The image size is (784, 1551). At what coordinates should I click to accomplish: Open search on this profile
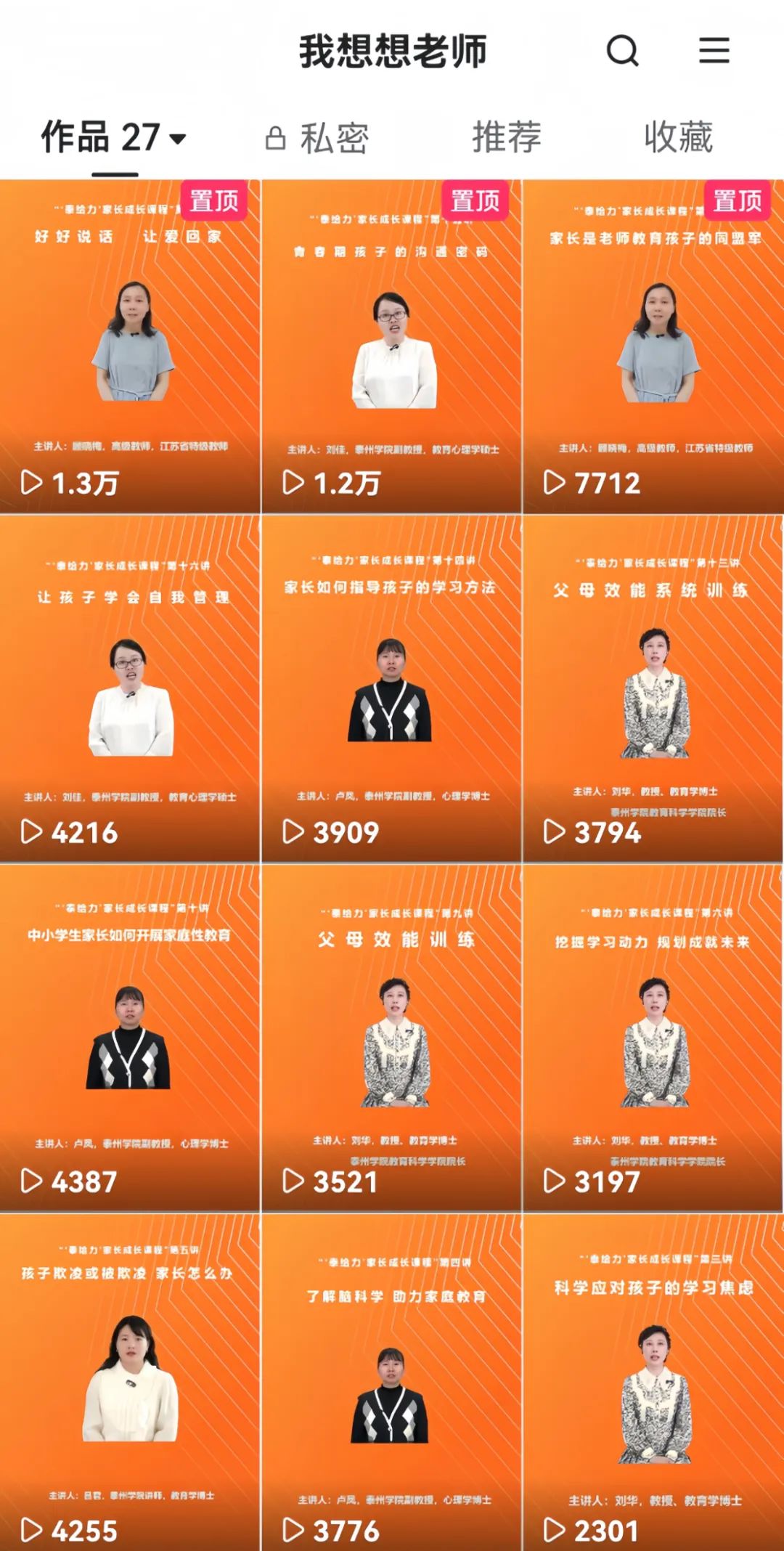[x=622, y=51]
